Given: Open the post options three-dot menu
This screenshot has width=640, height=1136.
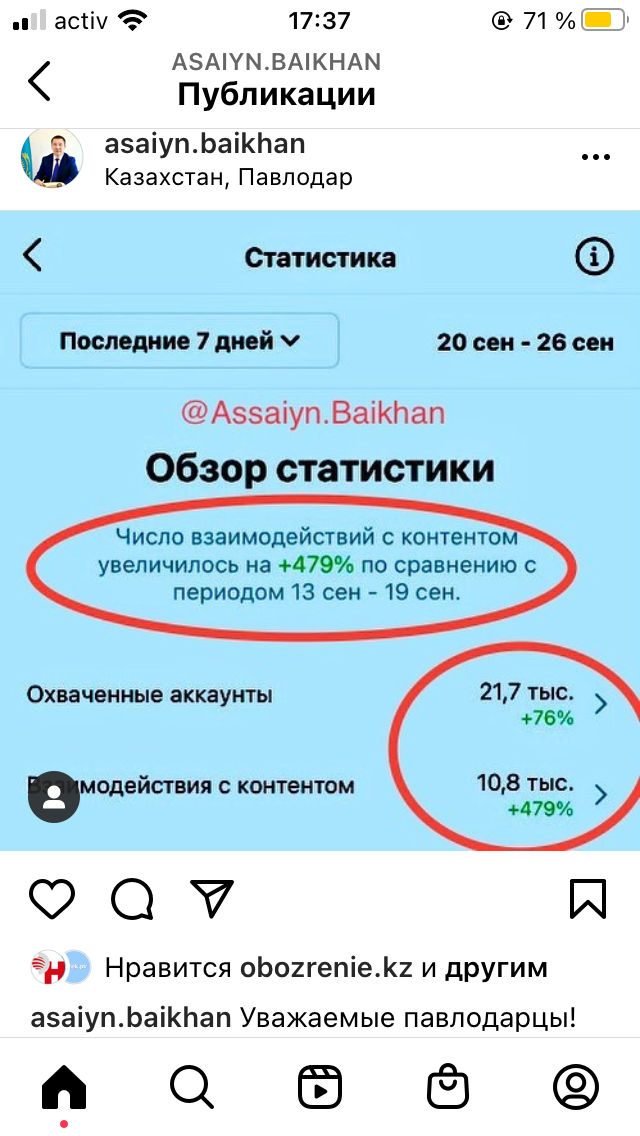Looking at the screenshot, I should [595, 158].
